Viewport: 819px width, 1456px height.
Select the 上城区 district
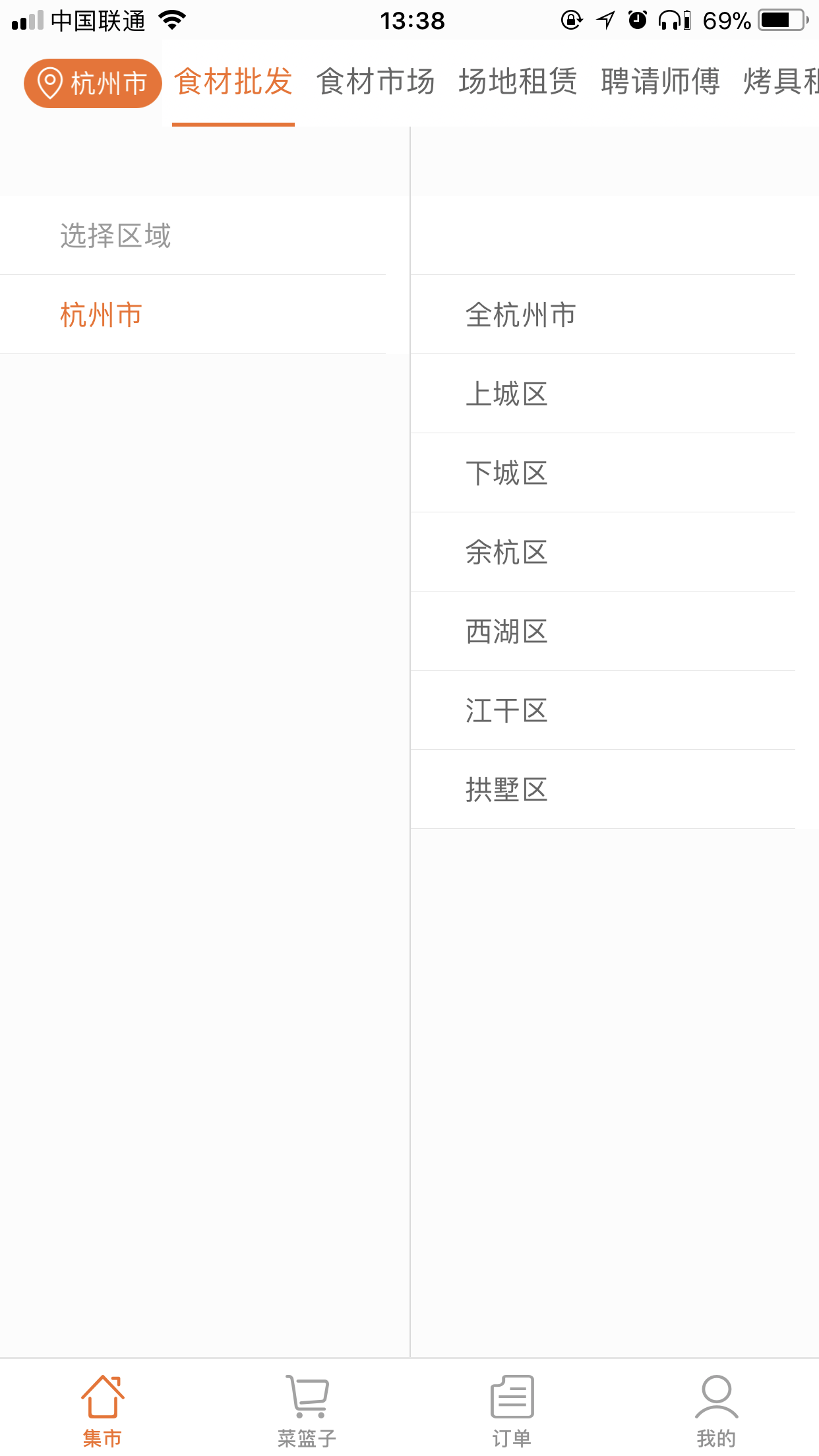[603, 394]
